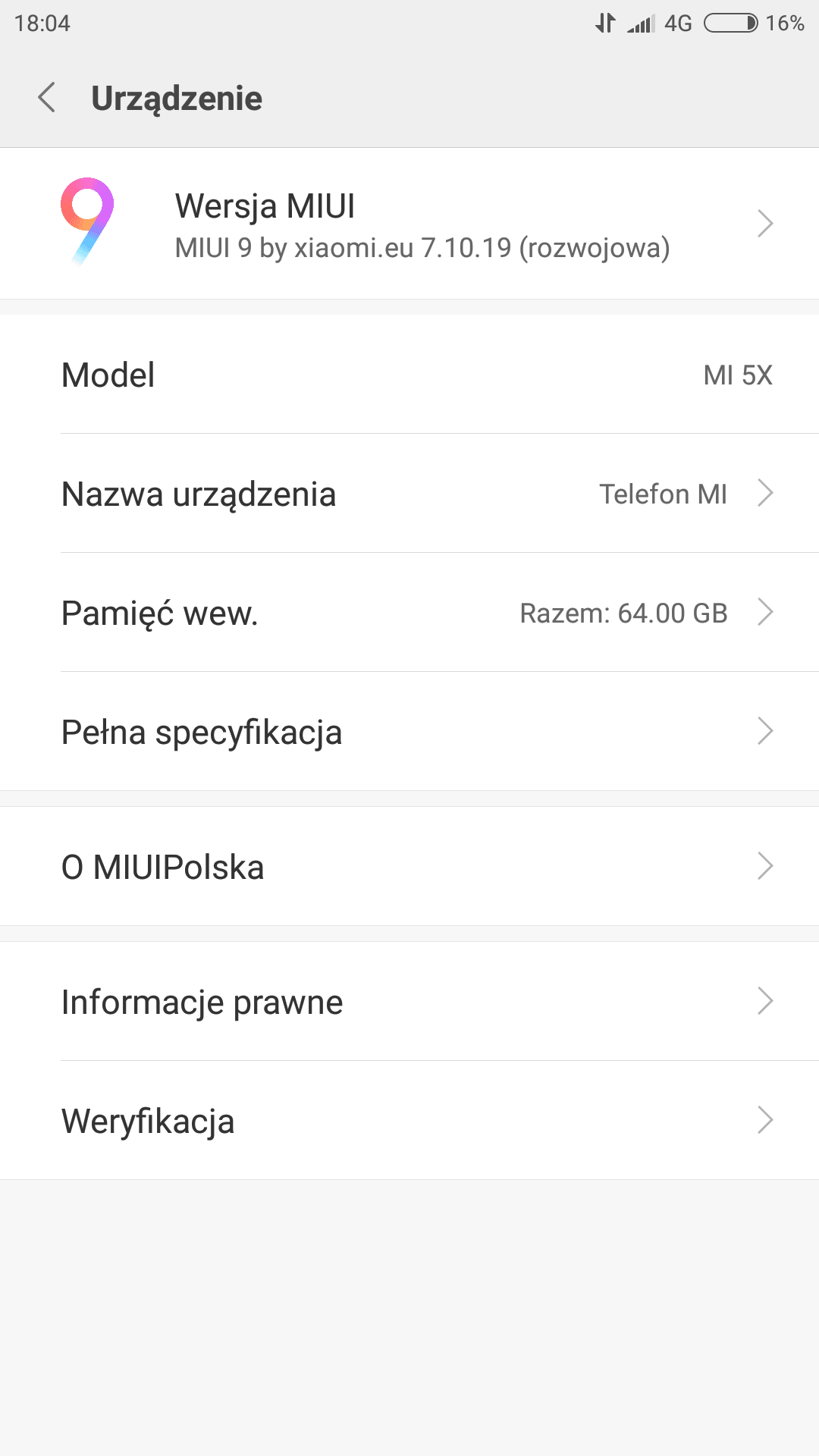Open Pełna specyfikacja
This screenshot has width=819, height=1456.
point(409,732)
